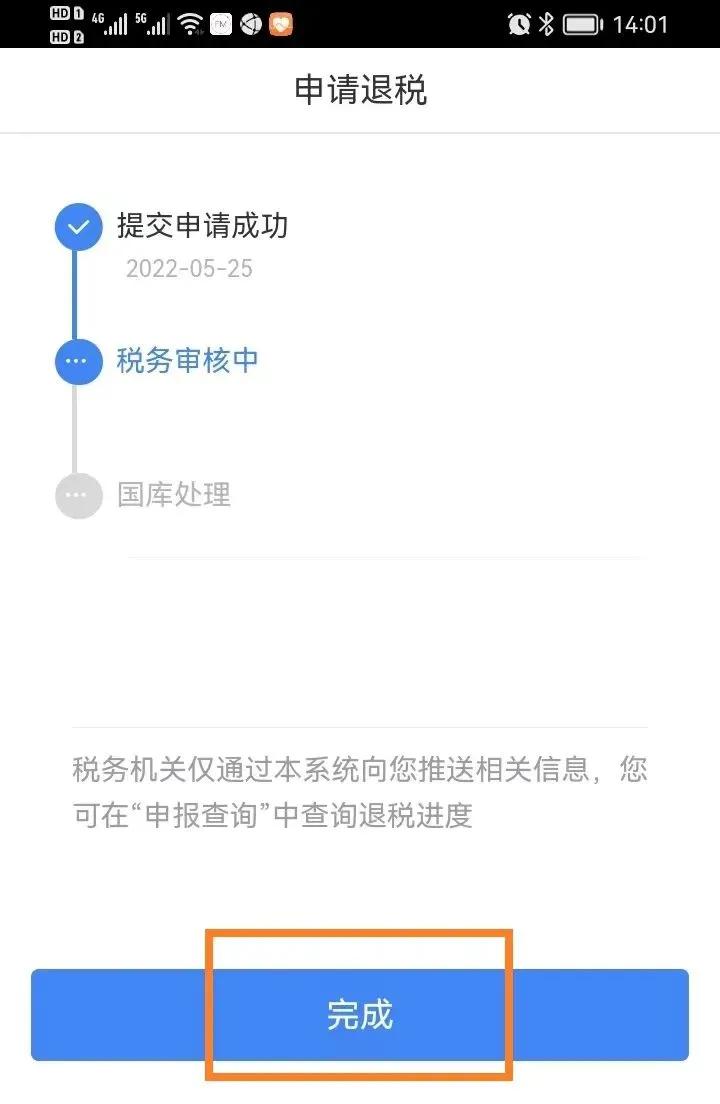Tap the 5G signal strength indicator
Screen dimensions: 720x1104
pos(152,22)
